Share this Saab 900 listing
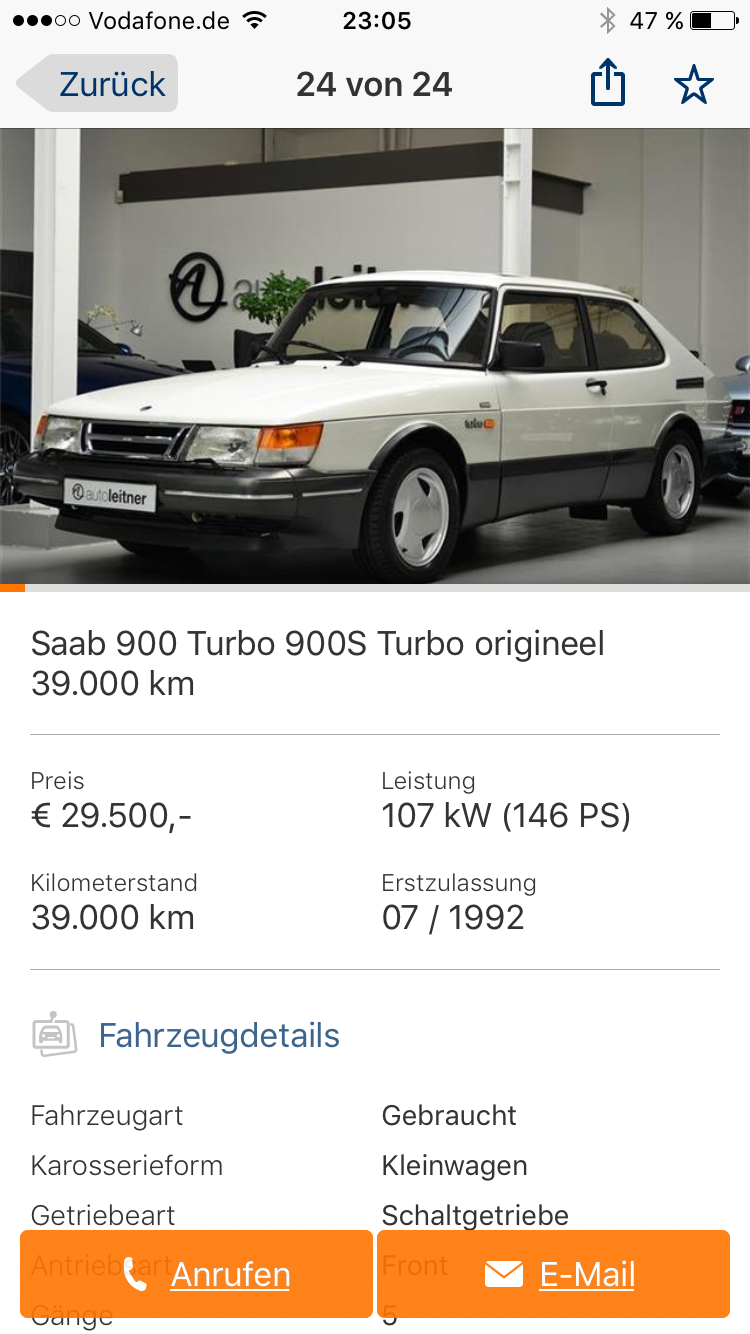This screenshot has width=750, height=1334. (607, 83)
